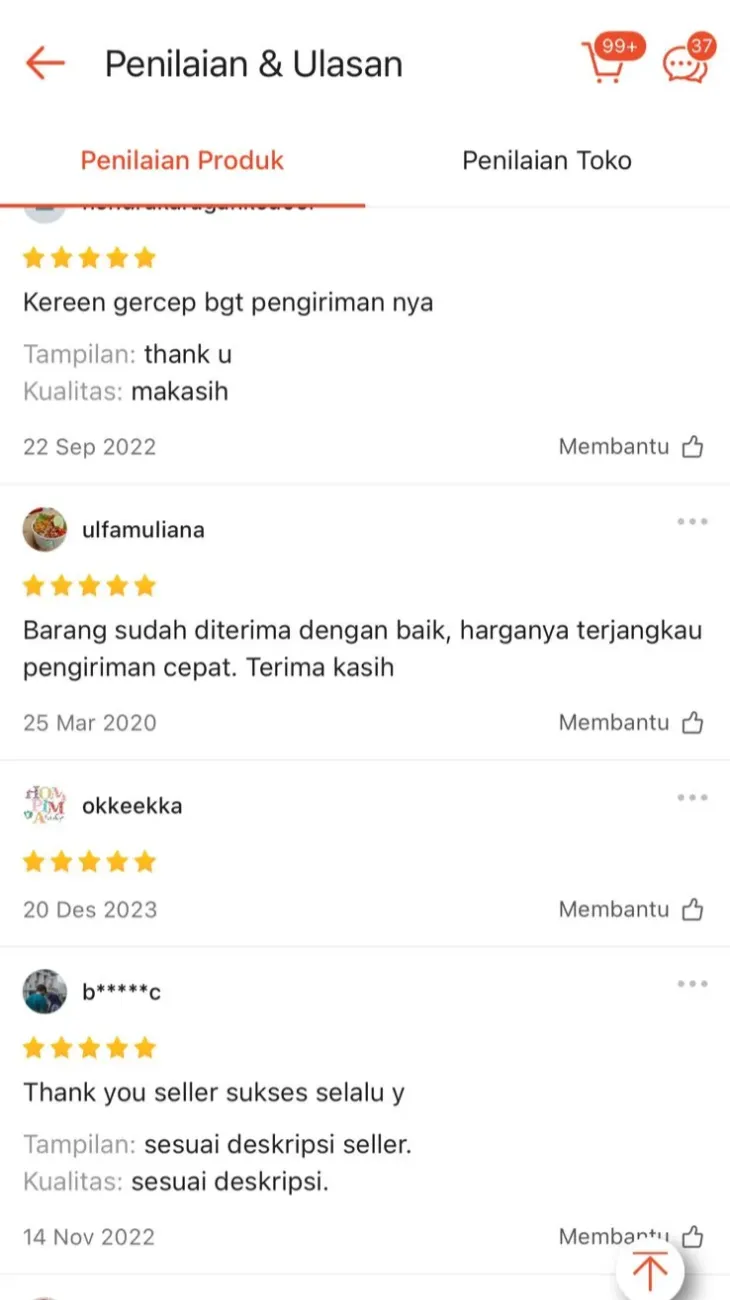Select the Penilaian Produk tab
The width and height of the screenshot is (730, 1300).
click(x=182, y=160)
